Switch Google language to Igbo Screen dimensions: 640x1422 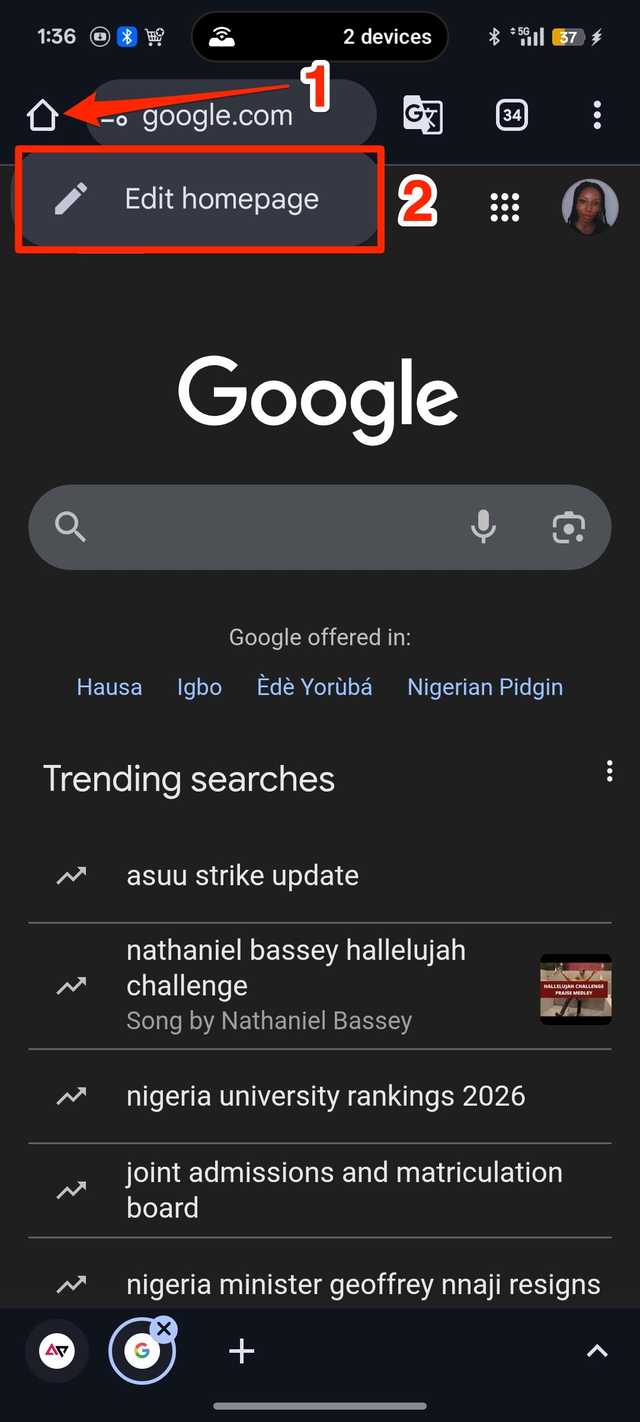click(x=199, y=688)
